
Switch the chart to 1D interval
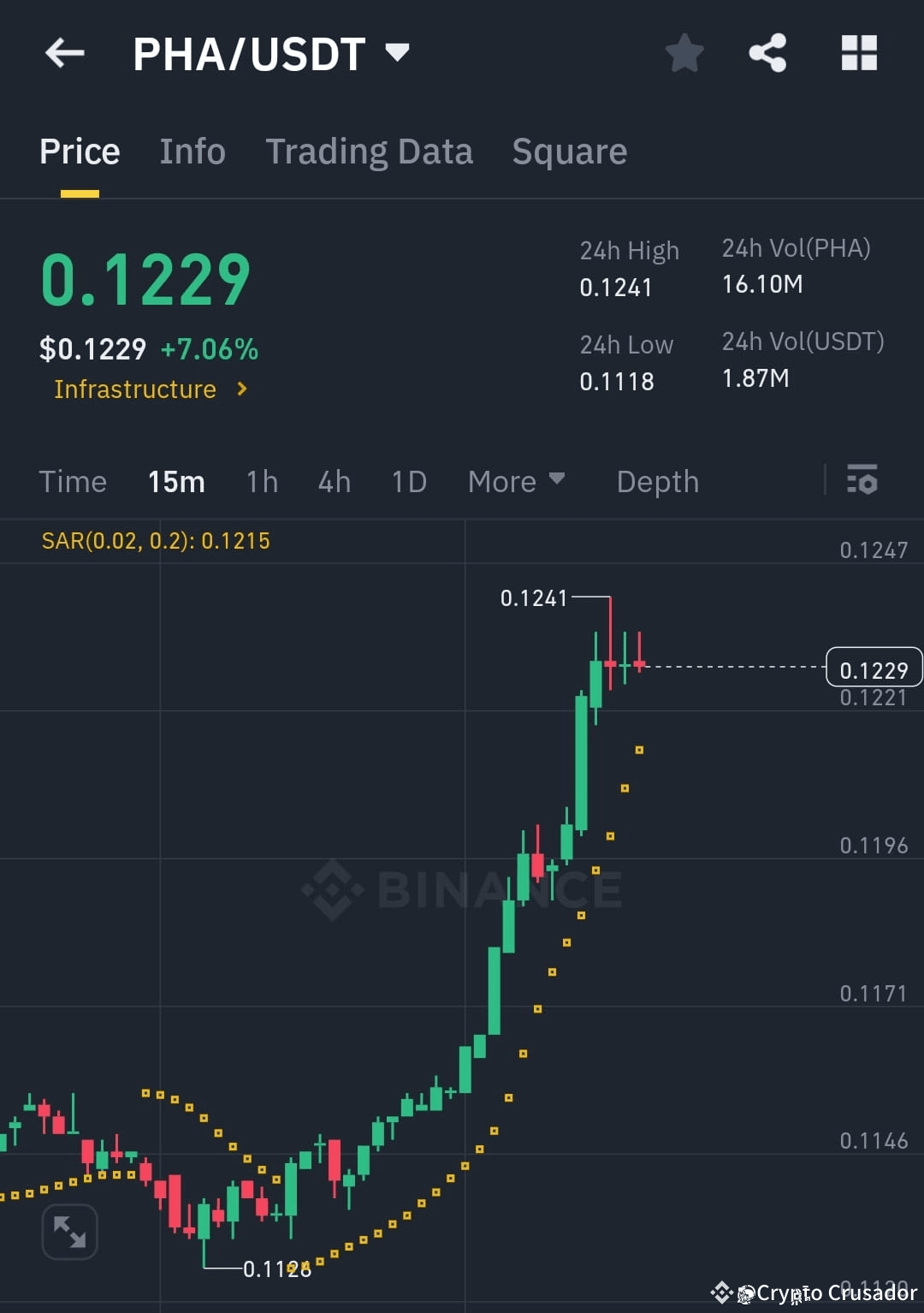pyautogui.click(x=408, y=481)
